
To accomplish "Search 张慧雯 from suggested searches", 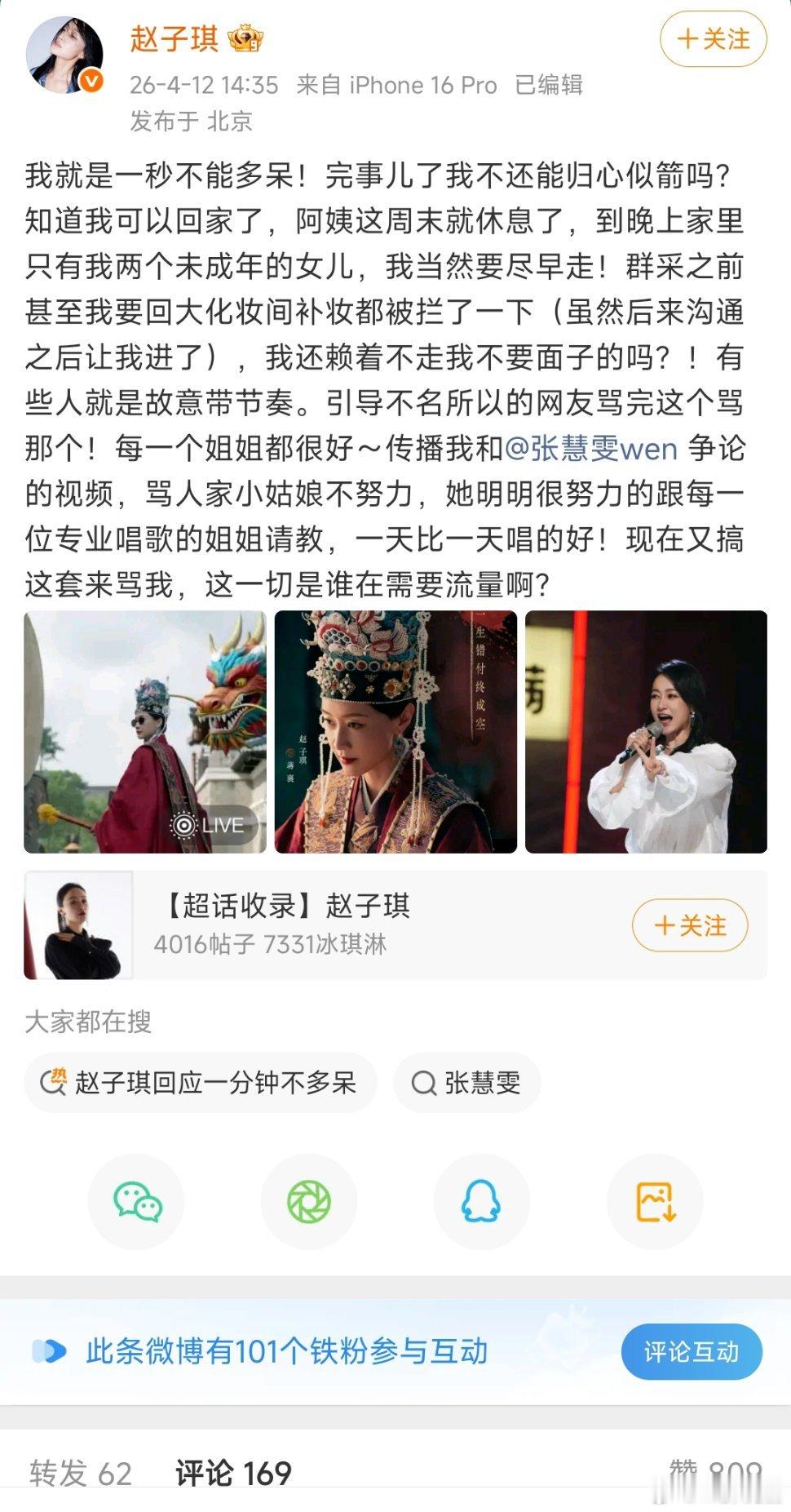I will pyautogui.click(x=467, y=1081).
